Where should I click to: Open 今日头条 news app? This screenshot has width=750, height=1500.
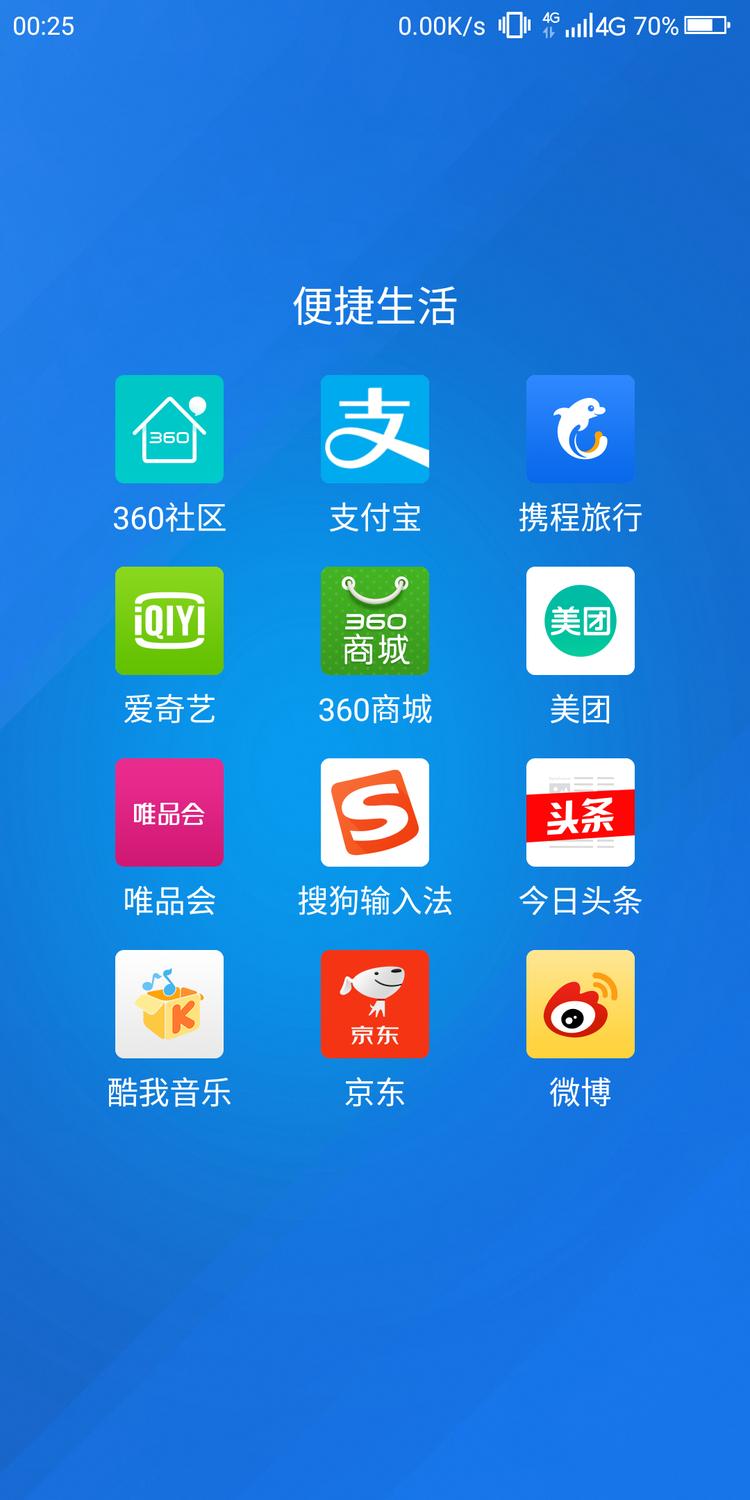[580, 812]
